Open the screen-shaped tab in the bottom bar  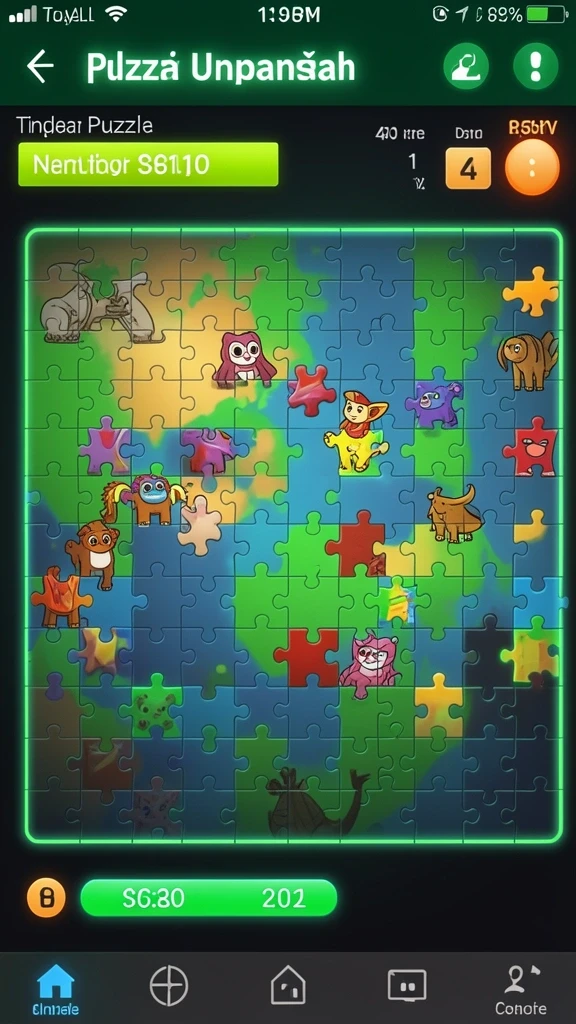coord(407,985)
